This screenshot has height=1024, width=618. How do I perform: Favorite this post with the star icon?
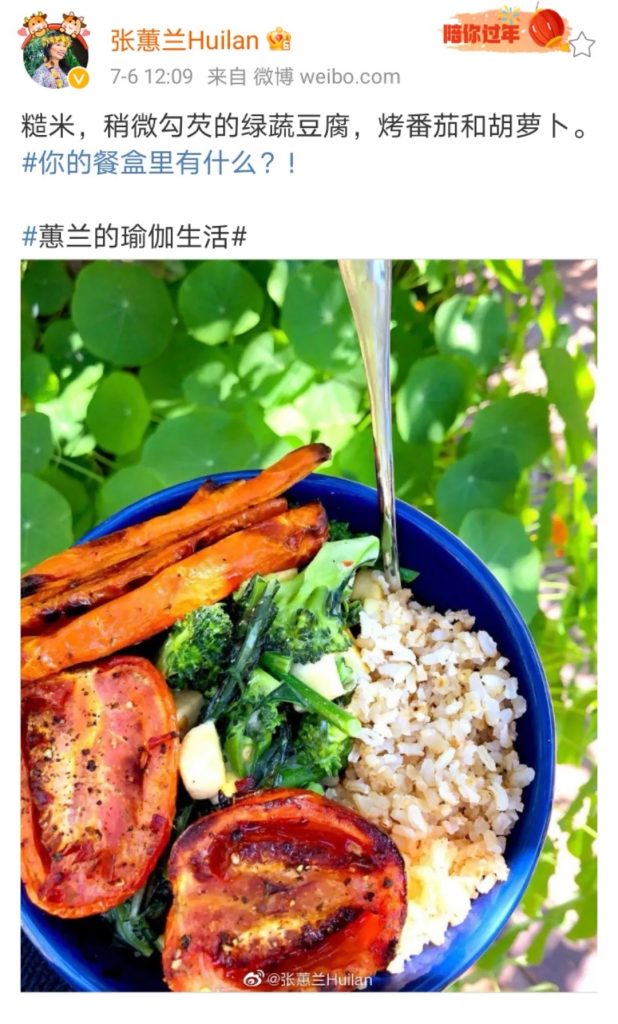pos(582,44)
